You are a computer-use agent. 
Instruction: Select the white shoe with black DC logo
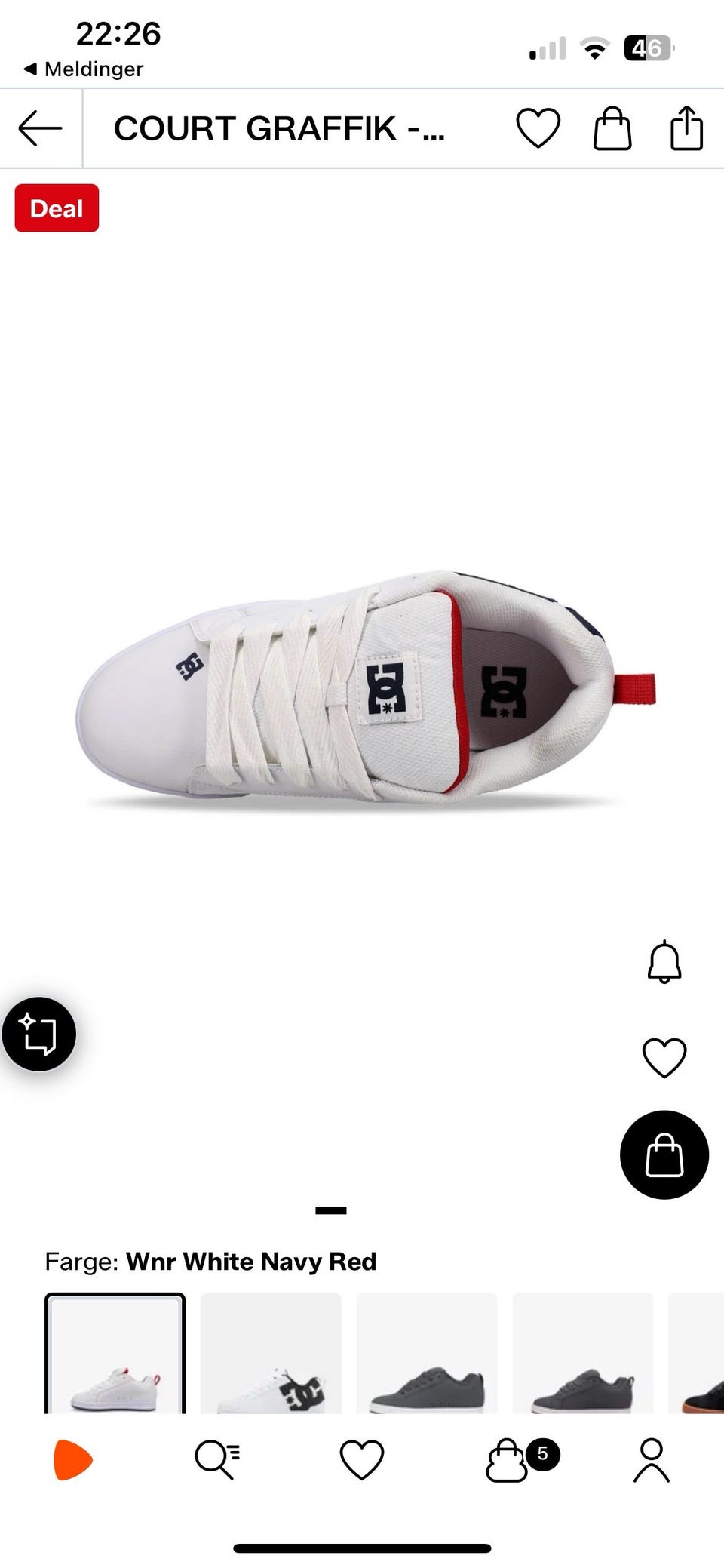(x=271, y=1353)
